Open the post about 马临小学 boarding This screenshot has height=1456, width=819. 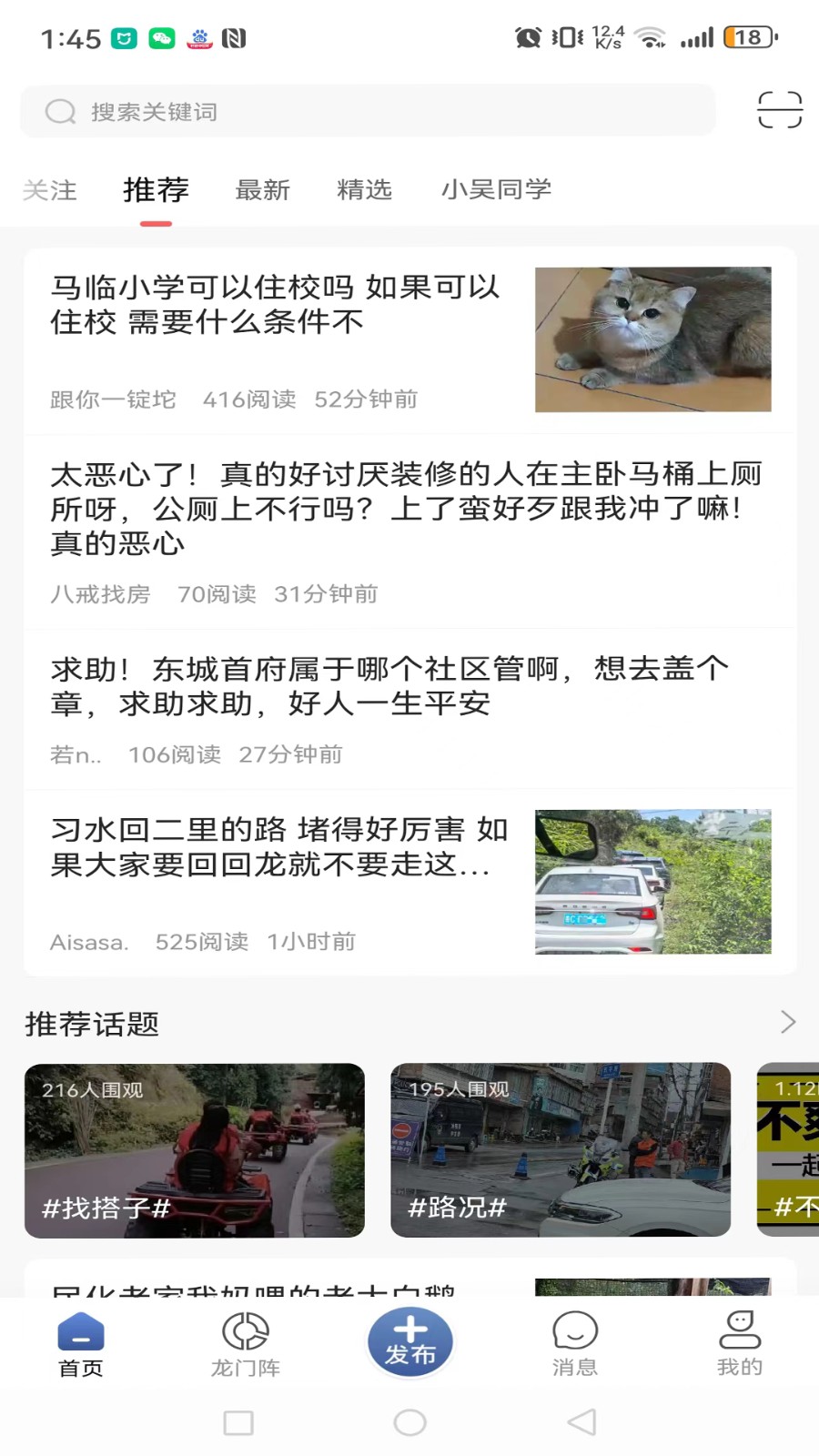pos(273,305)
